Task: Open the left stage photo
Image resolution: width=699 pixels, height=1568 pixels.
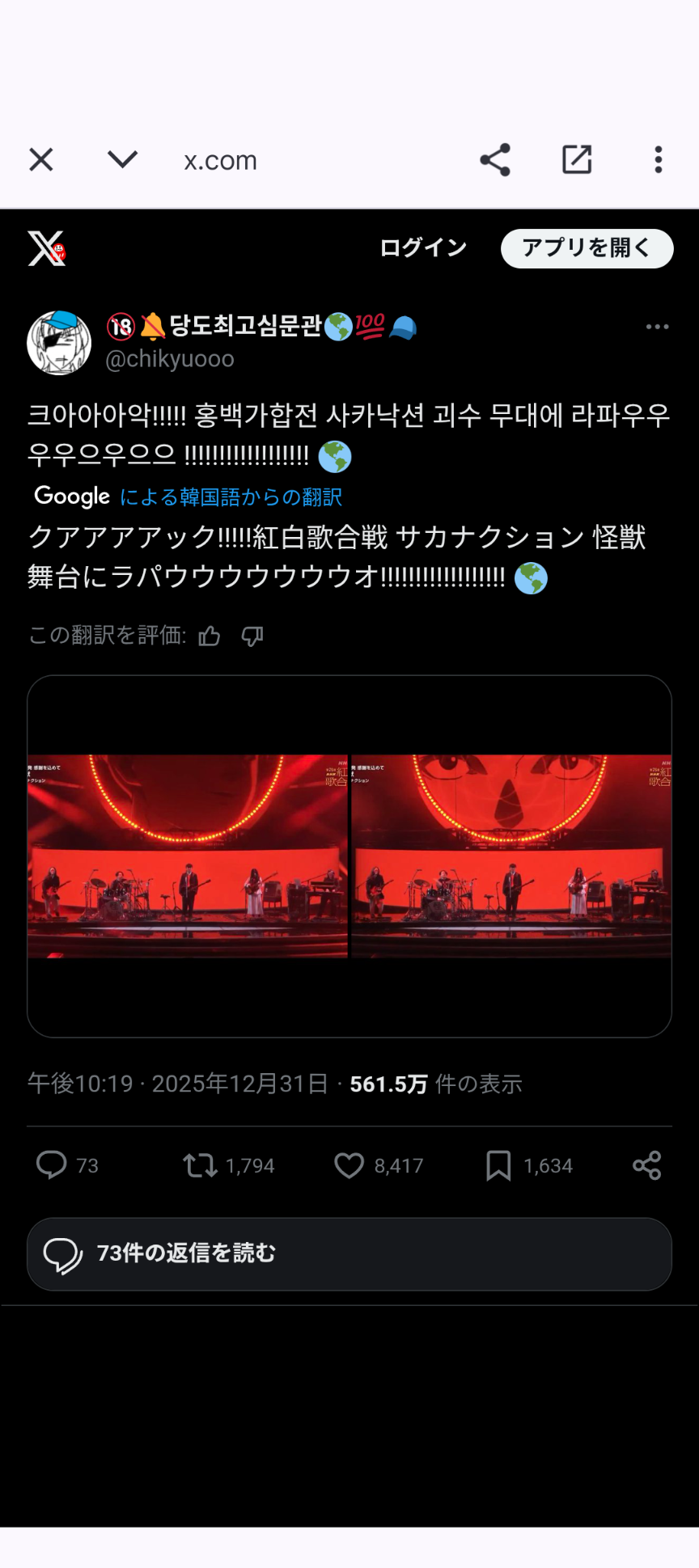Action: [188, 856]
